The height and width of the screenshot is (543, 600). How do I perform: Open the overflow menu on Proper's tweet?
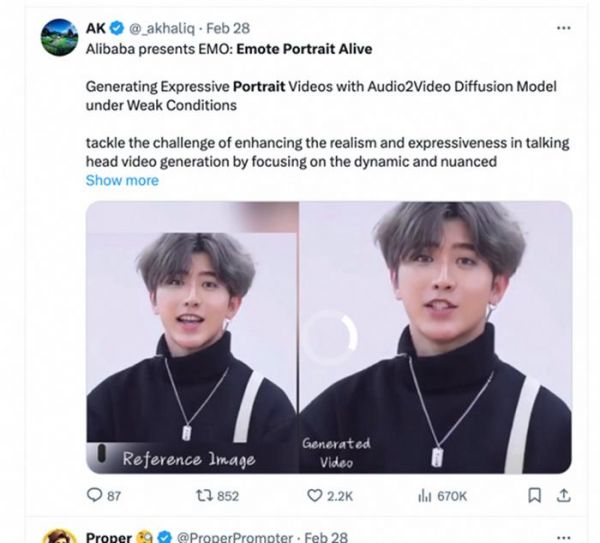563,536
